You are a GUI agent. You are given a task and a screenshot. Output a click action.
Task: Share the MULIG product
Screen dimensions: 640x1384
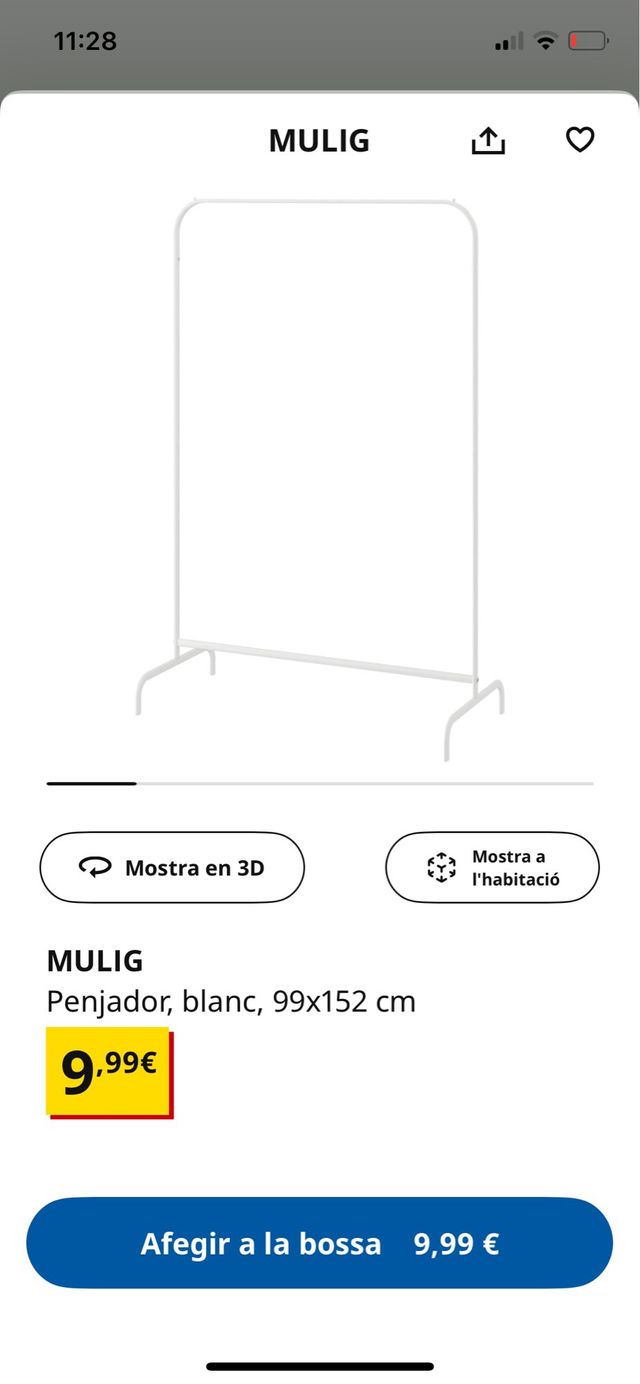488,141
